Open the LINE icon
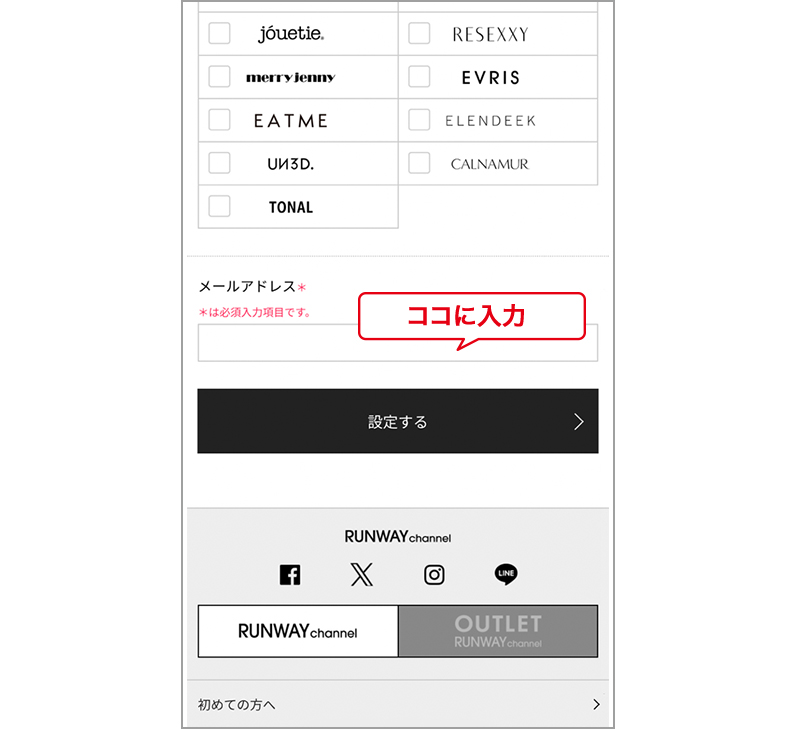 506,575
